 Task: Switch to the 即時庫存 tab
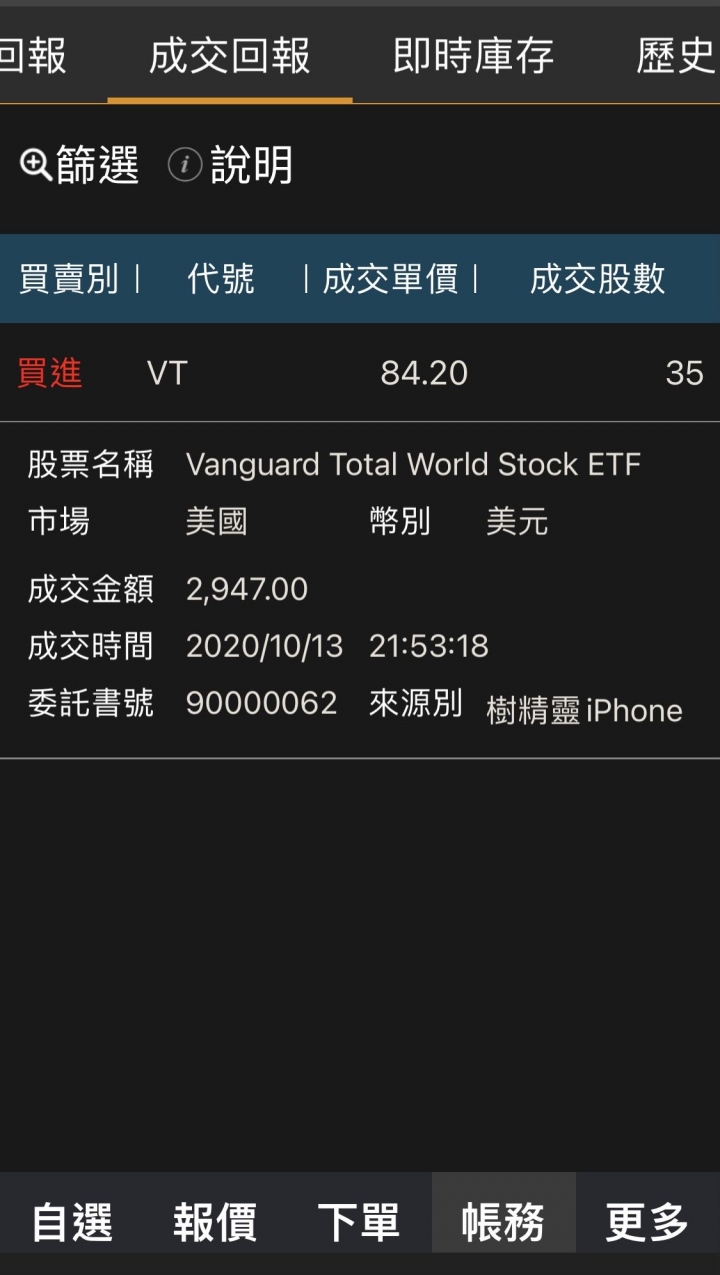pyautogui.click(x=473, y=56)
